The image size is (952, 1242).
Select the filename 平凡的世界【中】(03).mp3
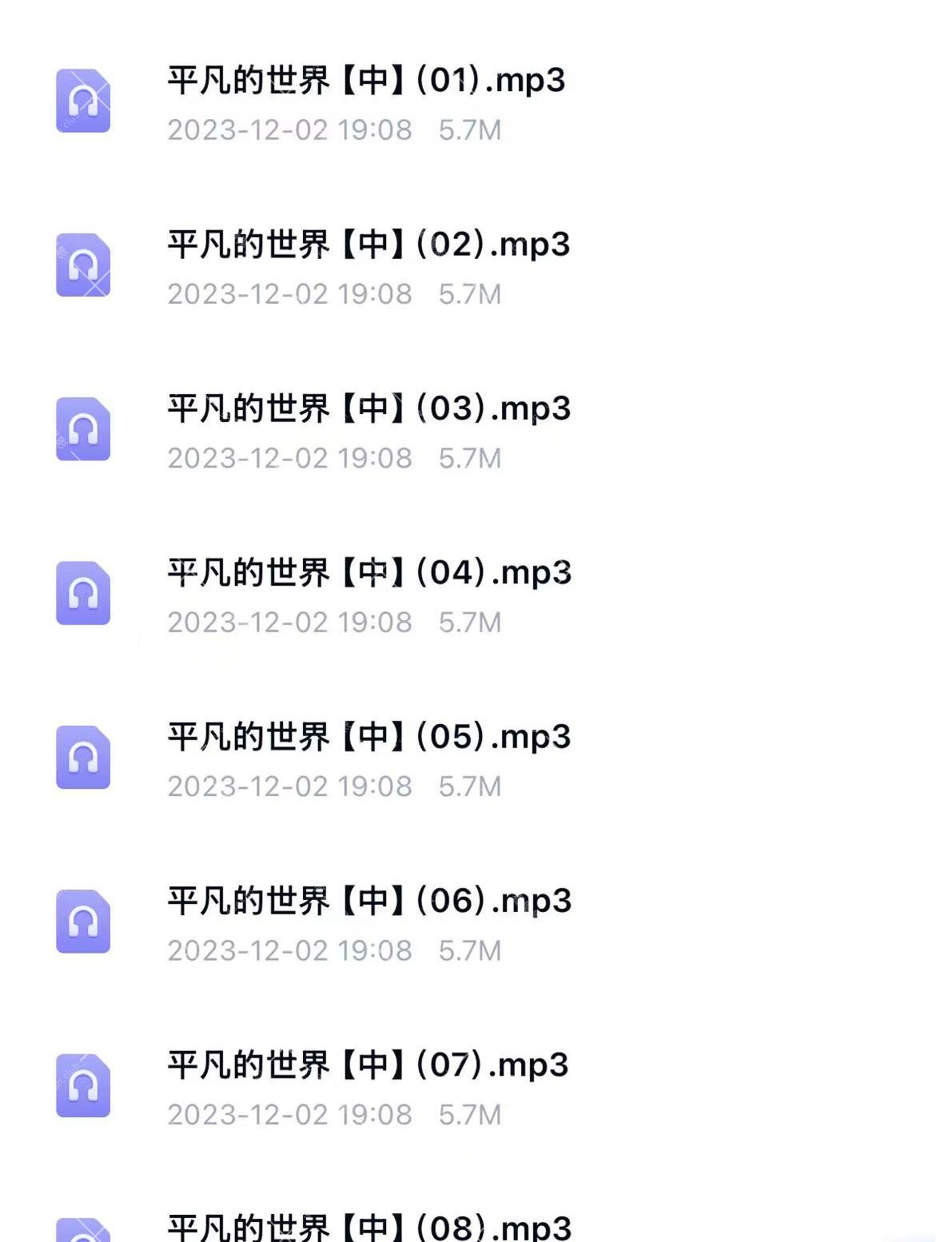click(368, 410)
